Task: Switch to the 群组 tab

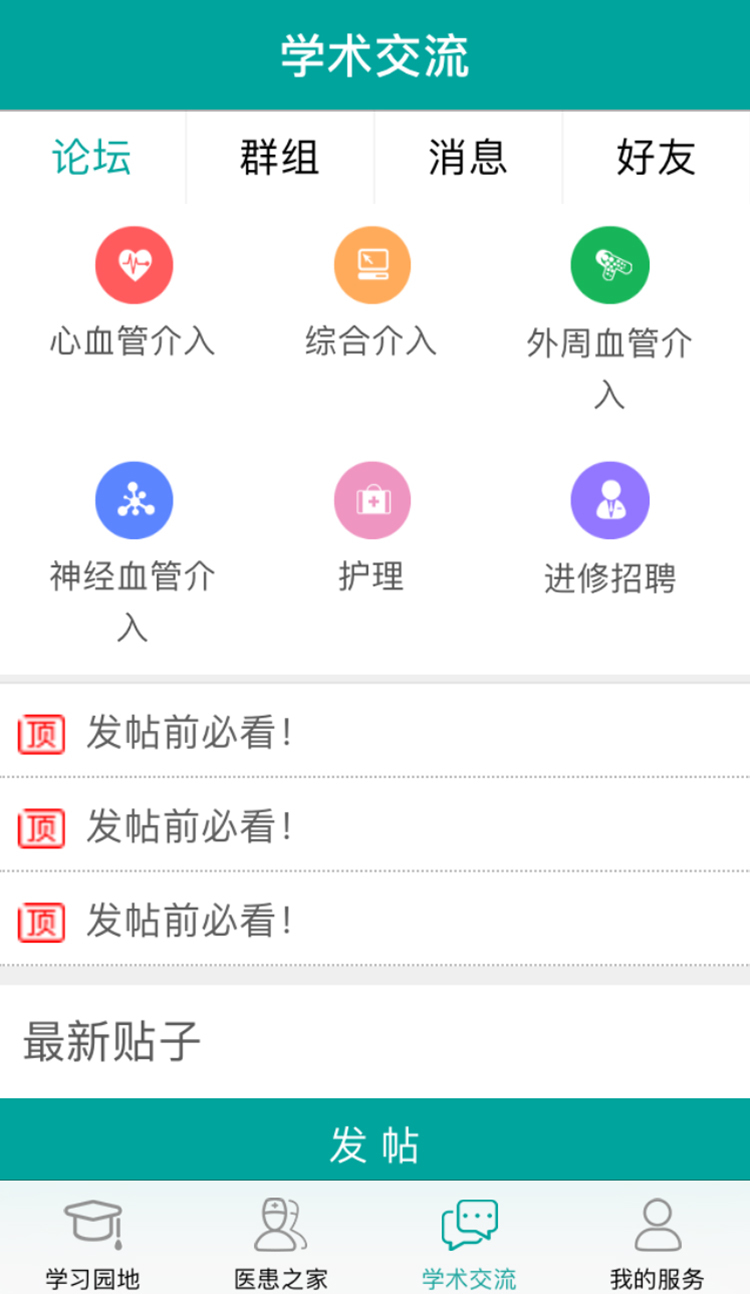Action: [280, 158]
